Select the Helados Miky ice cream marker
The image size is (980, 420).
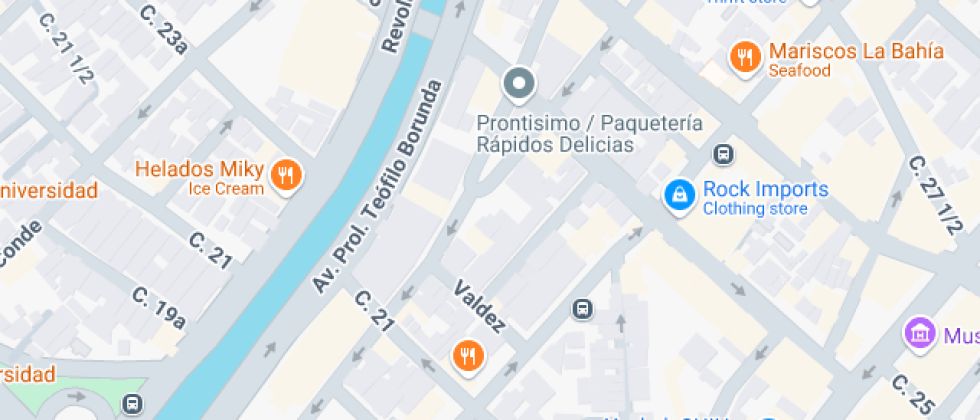(x=286, y=177)
